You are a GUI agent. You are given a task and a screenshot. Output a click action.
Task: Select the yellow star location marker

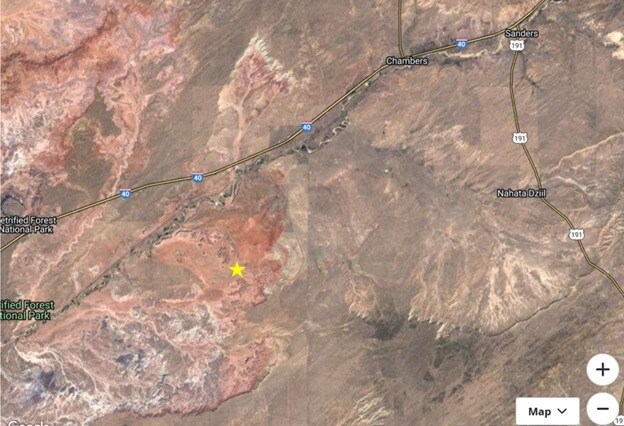[237, 269]
